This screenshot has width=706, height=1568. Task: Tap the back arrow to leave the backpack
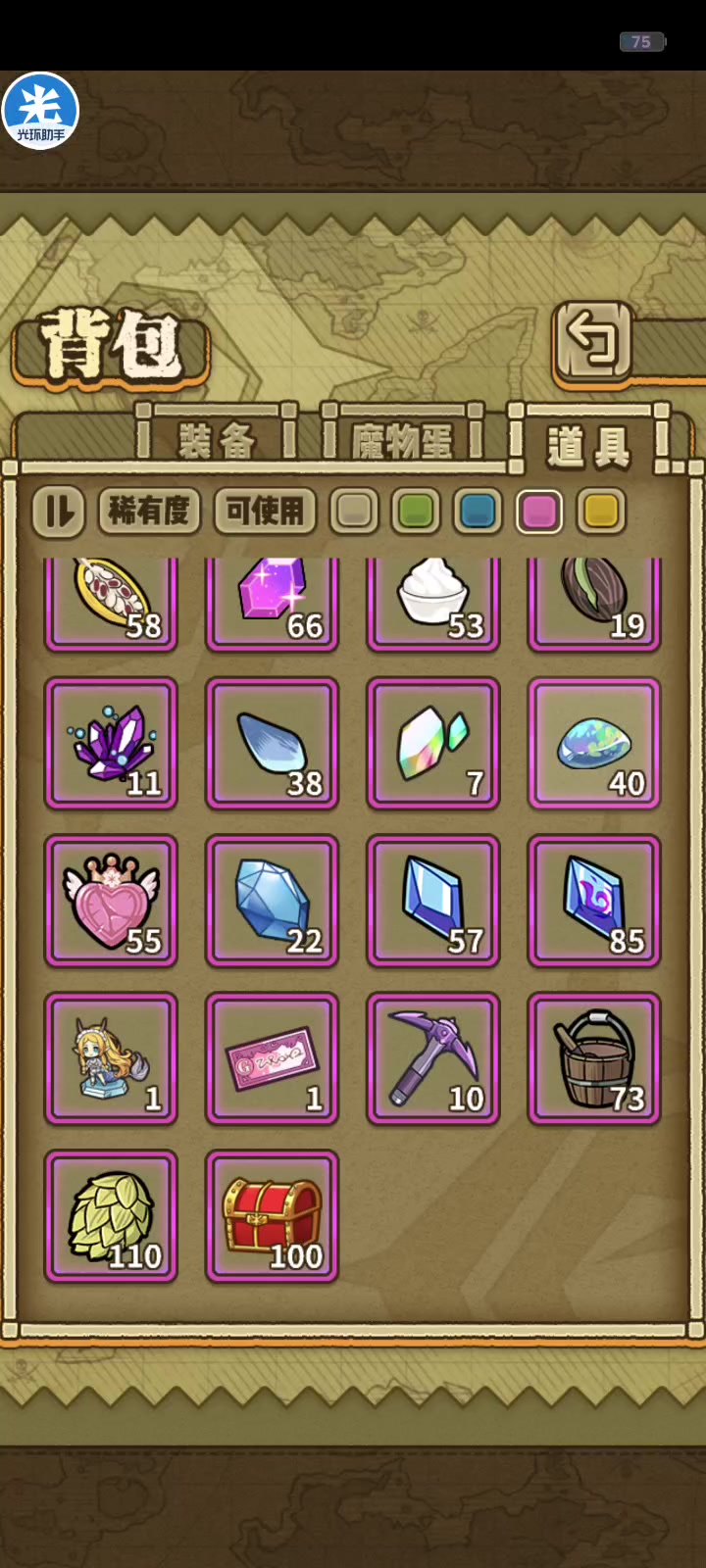(x=592, y=341)
